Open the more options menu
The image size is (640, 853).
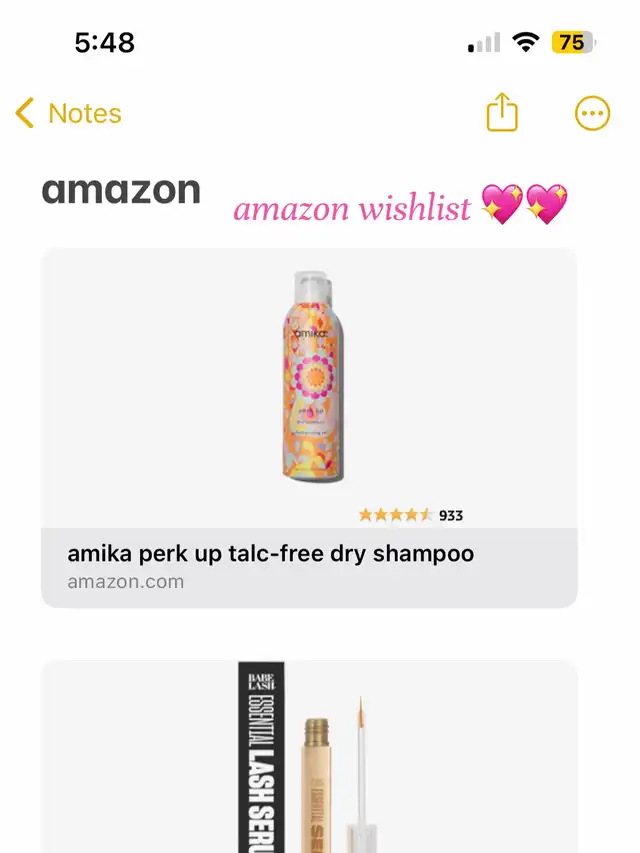pyautogui.click(x=592, y=114)
